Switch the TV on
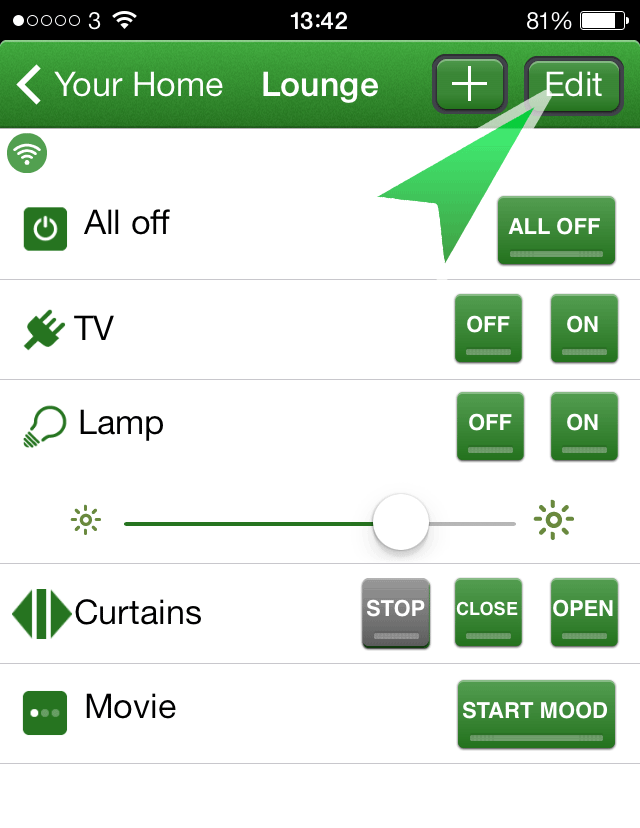The height and width of the screenshot is (828, 640). point(583,328)
